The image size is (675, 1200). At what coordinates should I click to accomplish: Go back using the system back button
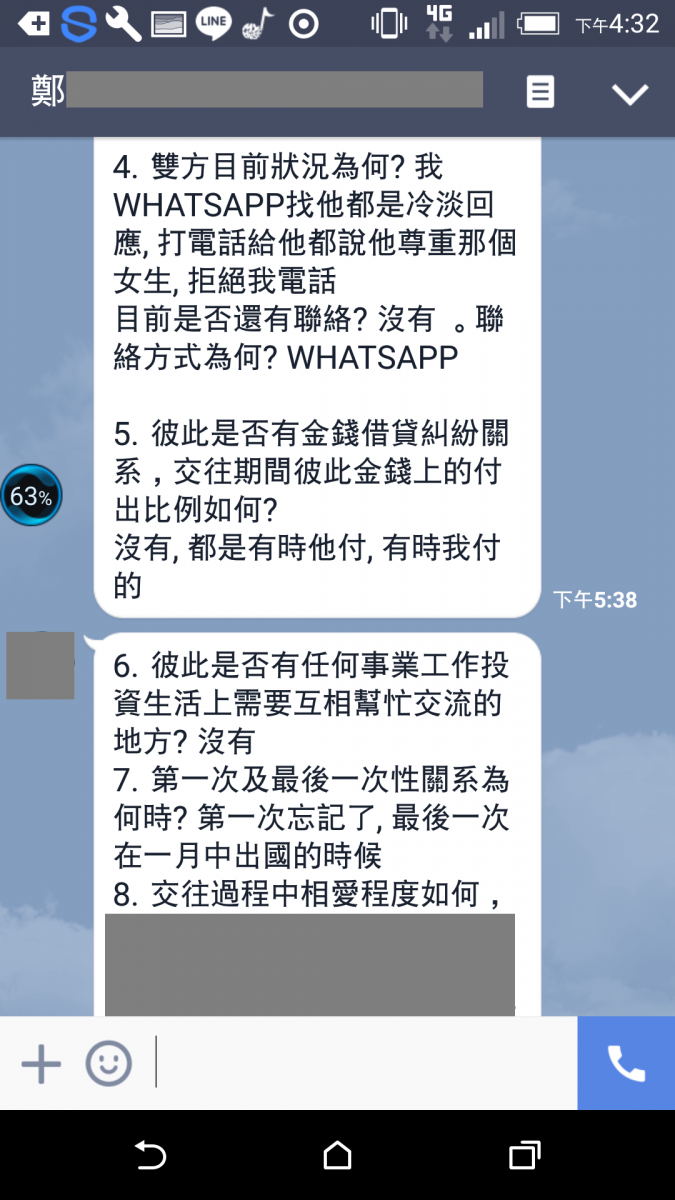coord(150,1156)
